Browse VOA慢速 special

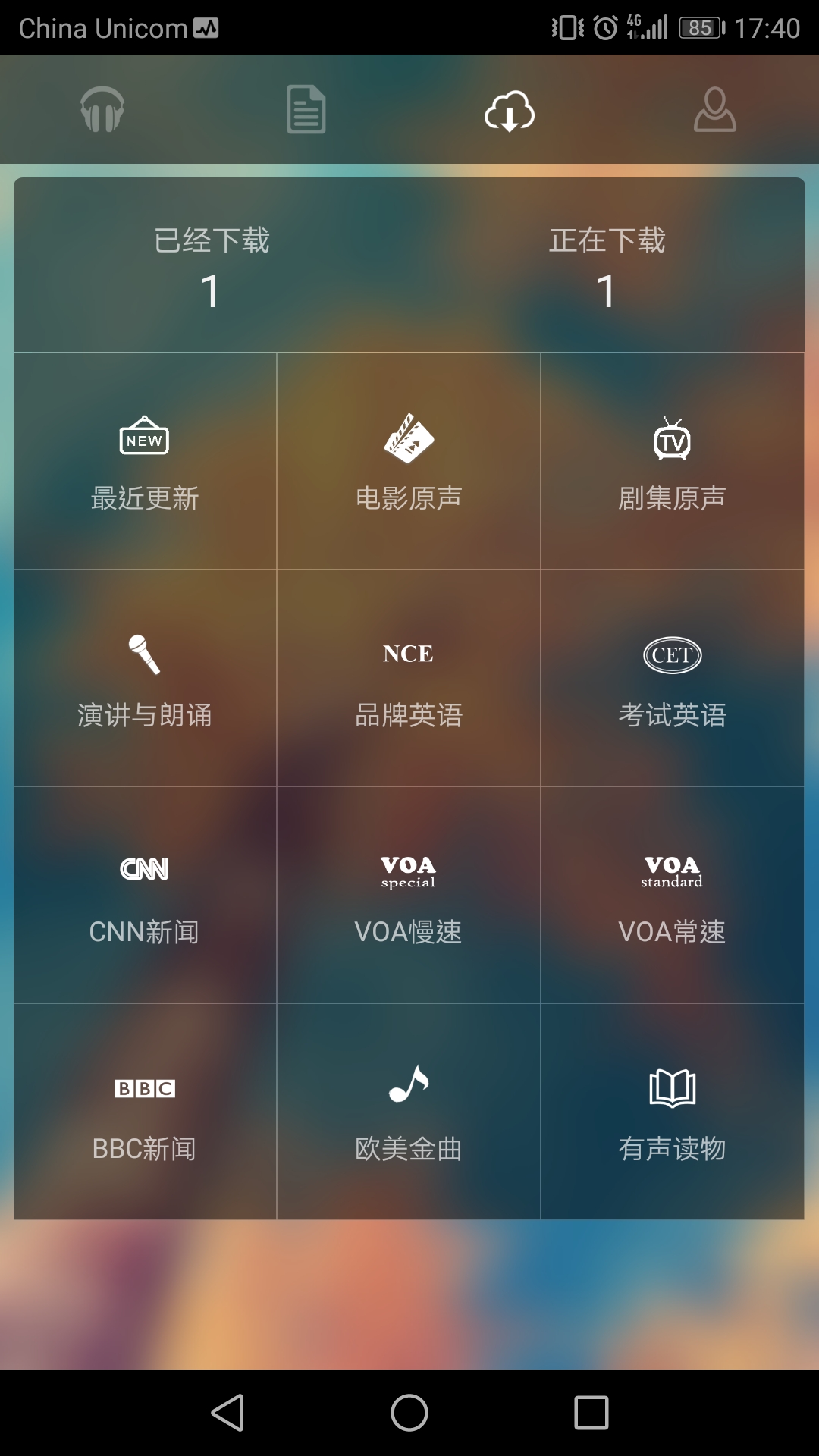coord(409,895)
